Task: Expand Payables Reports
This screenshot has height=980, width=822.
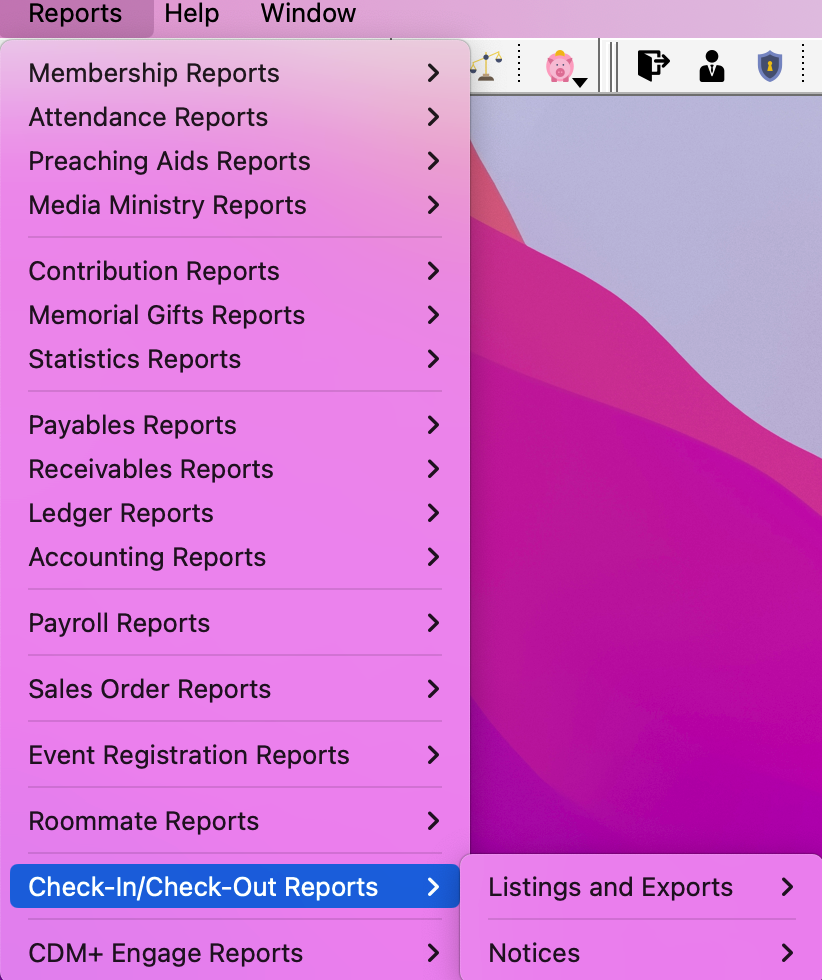Action: [132, 425]
